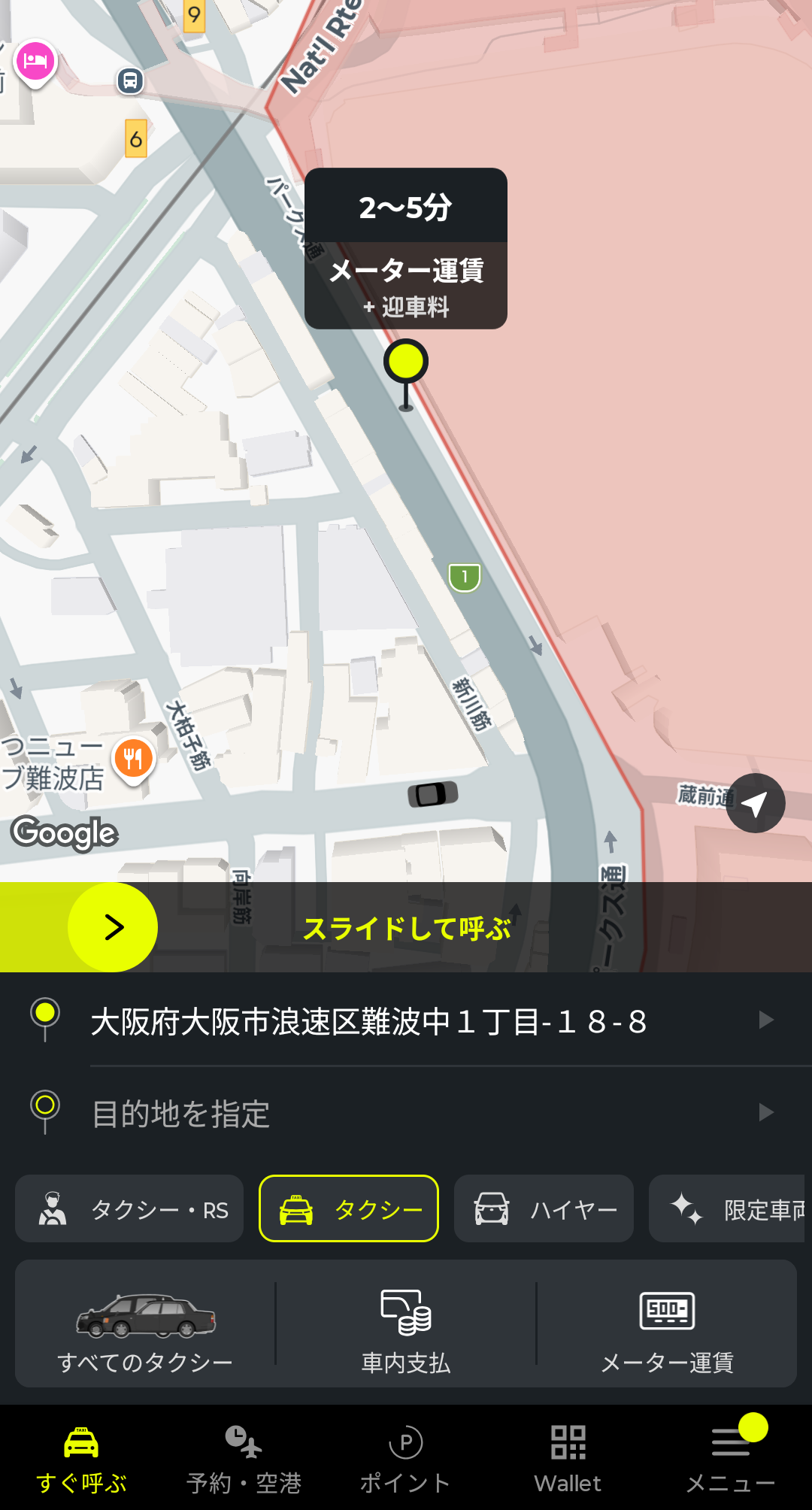Go to the 予約・空港 tab

coord(244,1459)
